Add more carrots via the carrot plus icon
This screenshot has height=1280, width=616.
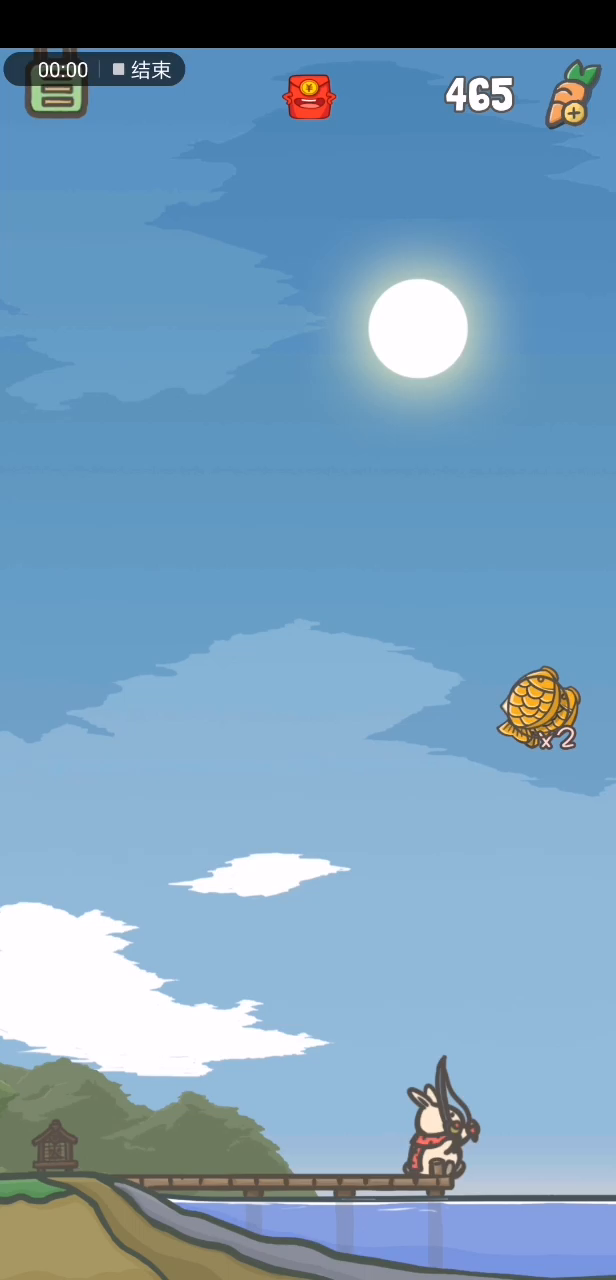(573, 95)
